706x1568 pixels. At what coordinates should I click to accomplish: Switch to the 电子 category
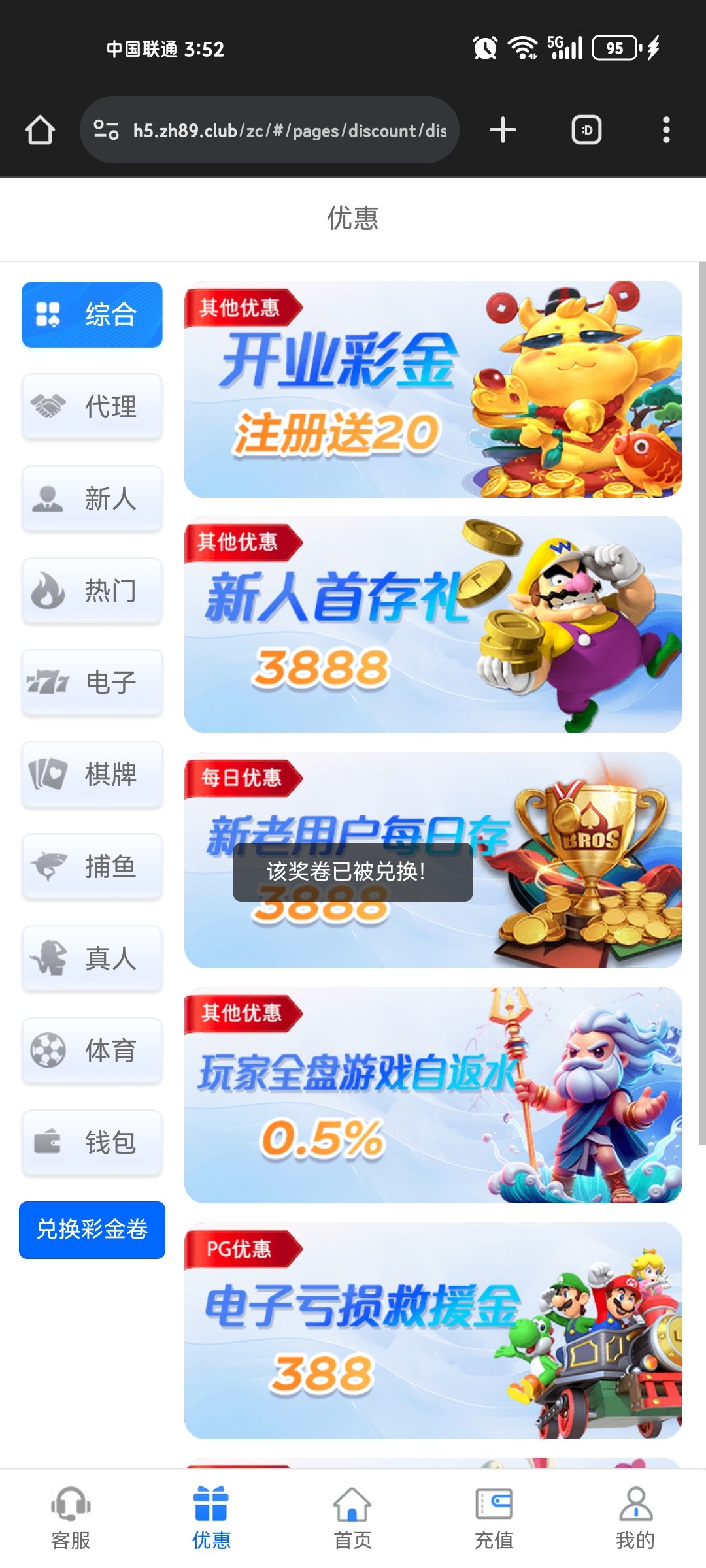point(92,682)
